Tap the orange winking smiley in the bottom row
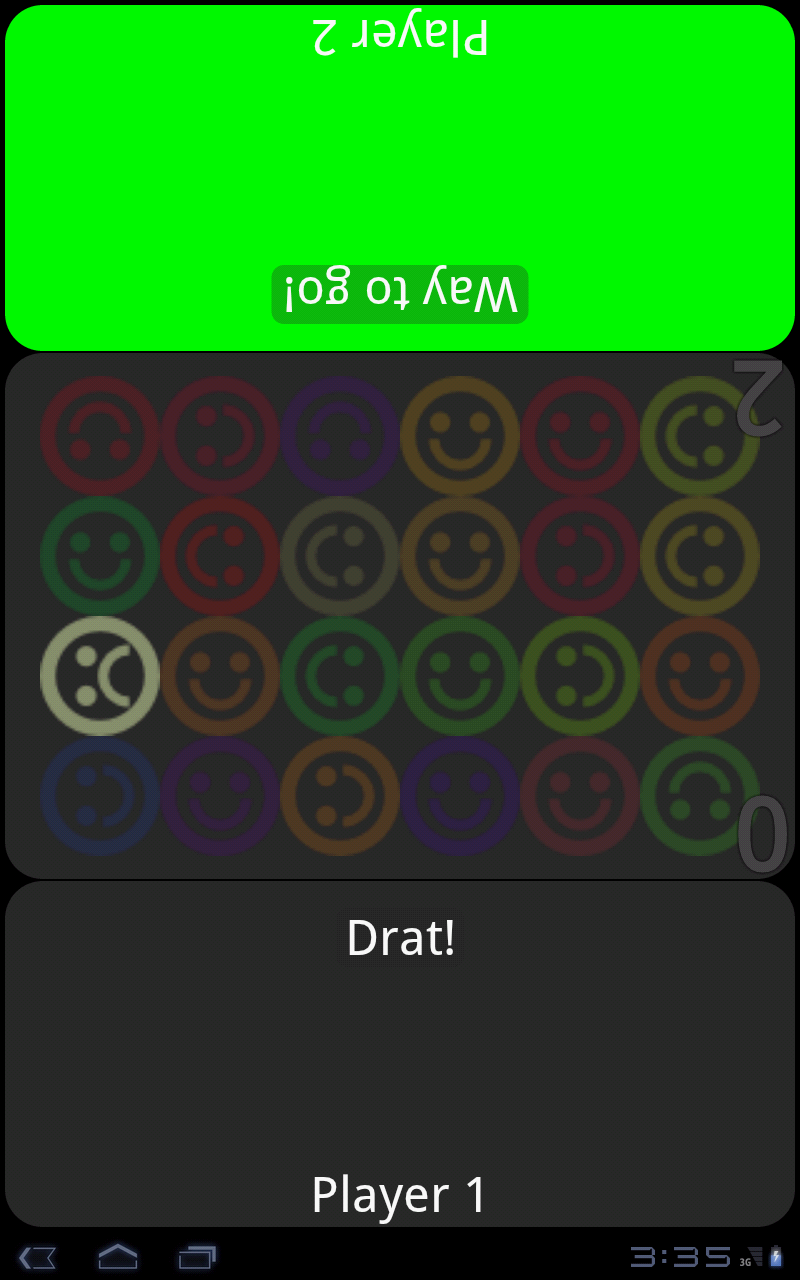Viewport: 800px width, 1280px height. coord(339,797)
